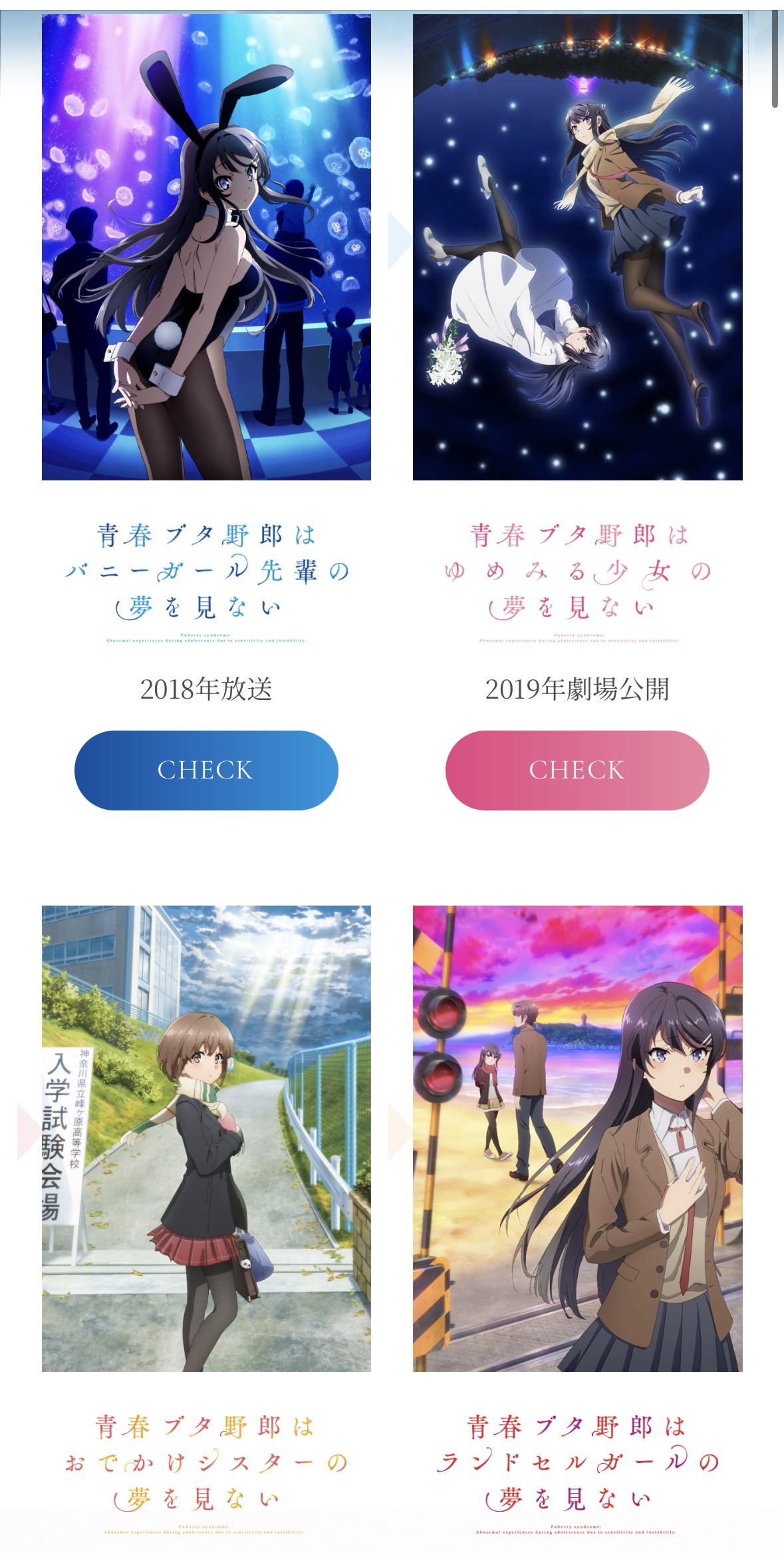Open the entrance exam venue poster
Screen dimensions: 784x1553
pos(206,1138)
